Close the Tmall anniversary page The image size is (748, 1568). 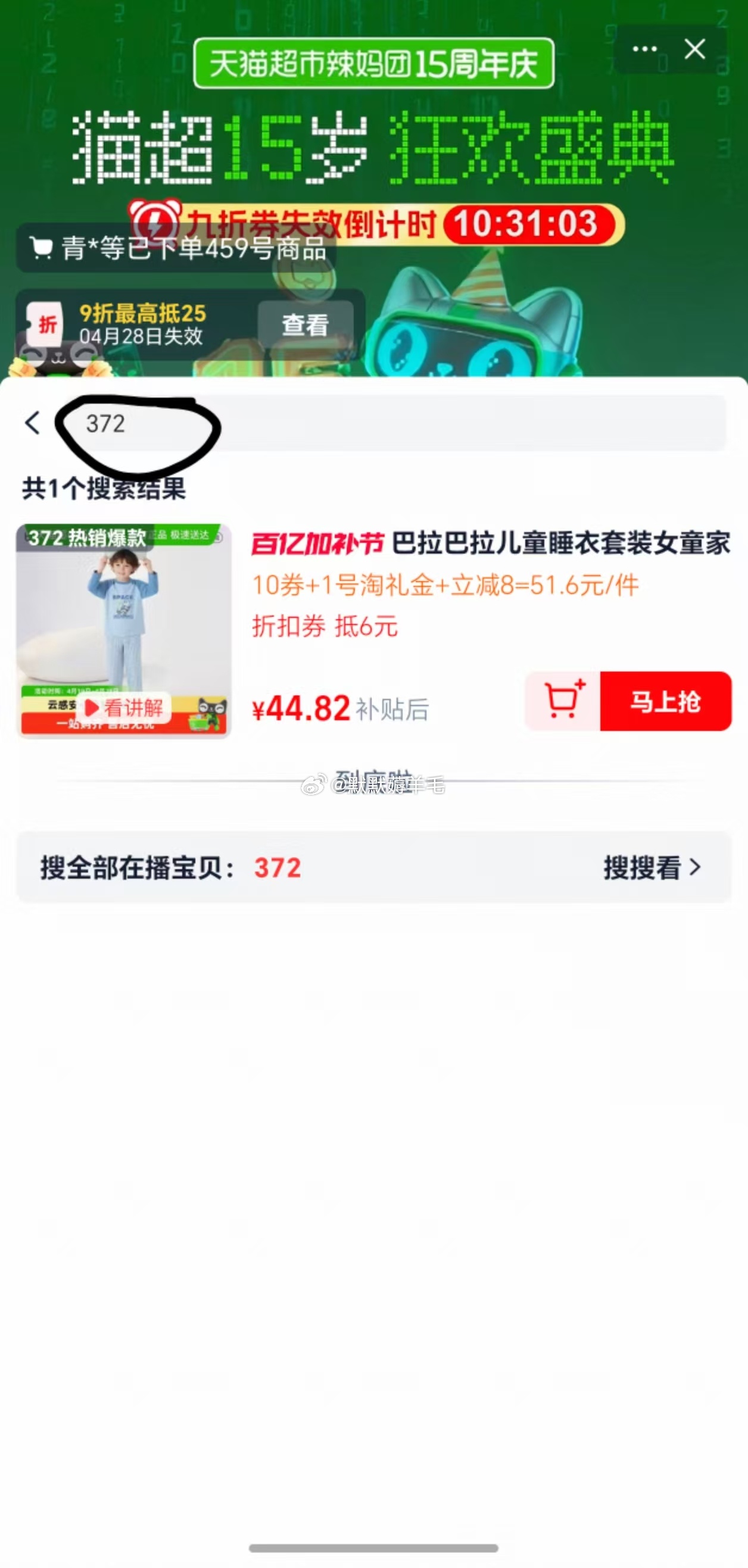coord(694,49)
